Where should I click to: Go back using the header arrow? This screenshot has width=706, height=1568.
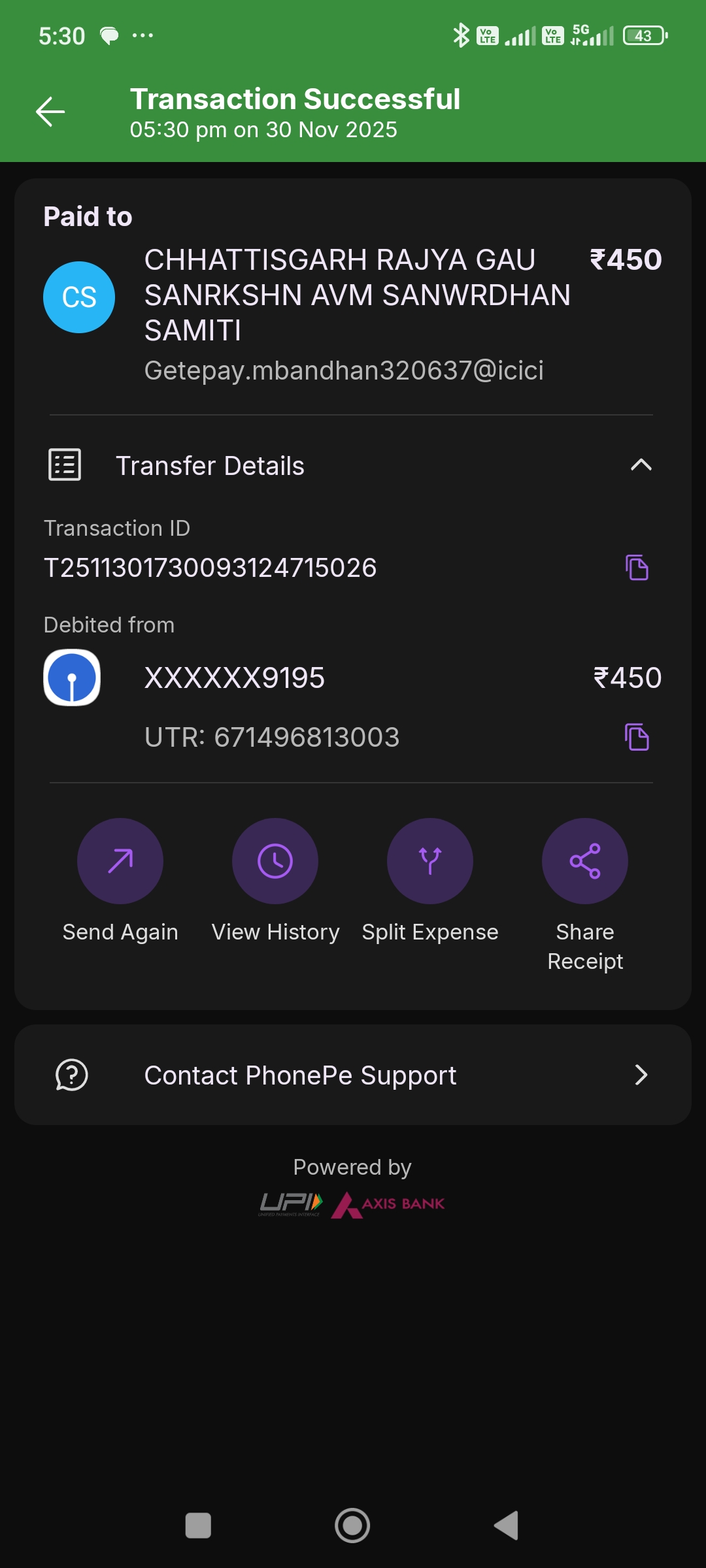(x=50, y=112)
